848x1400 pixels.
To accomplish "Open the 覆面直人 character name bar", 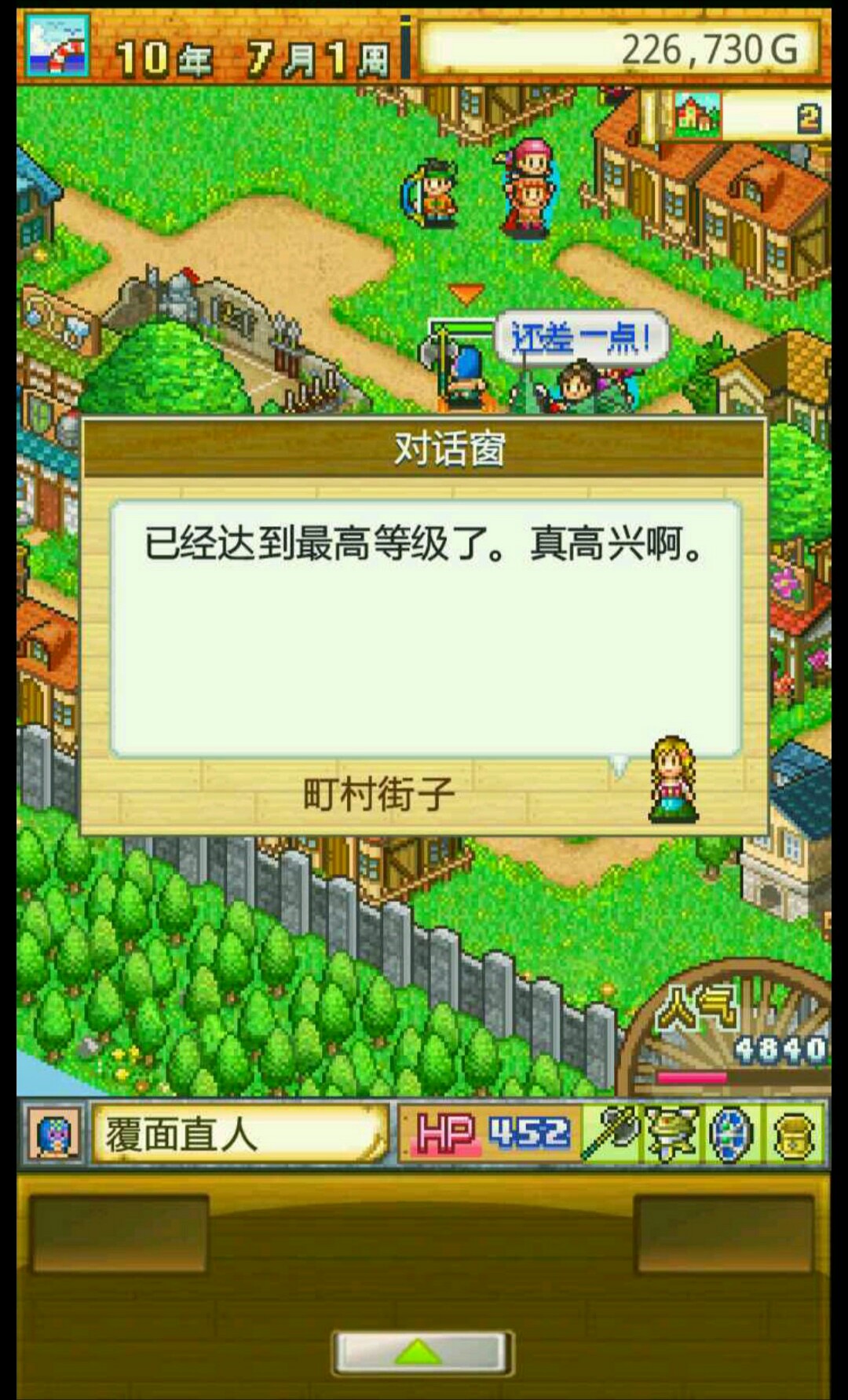I will coord(240,1135).
